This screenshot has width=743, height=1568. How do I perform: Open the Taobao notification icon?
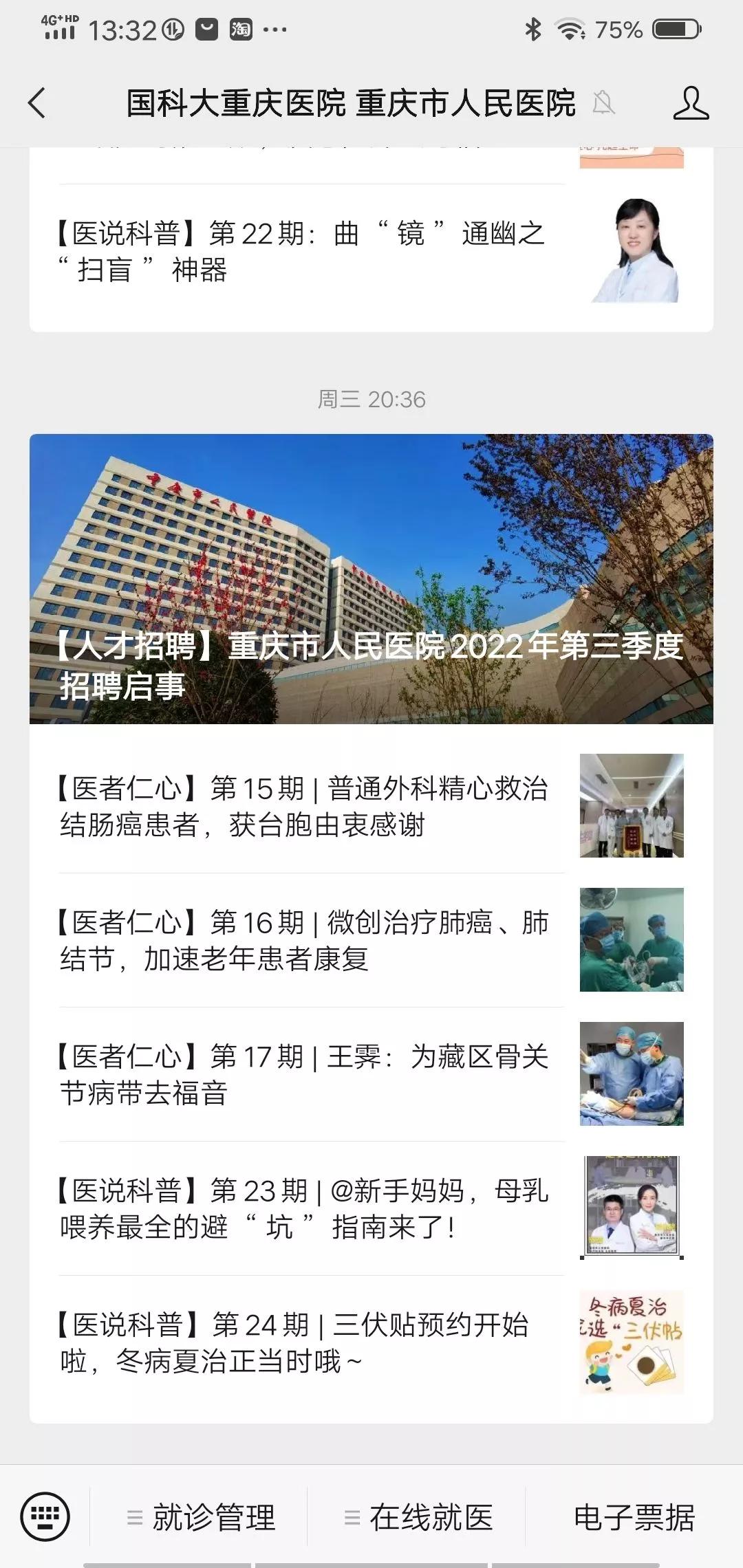(241, 30)
